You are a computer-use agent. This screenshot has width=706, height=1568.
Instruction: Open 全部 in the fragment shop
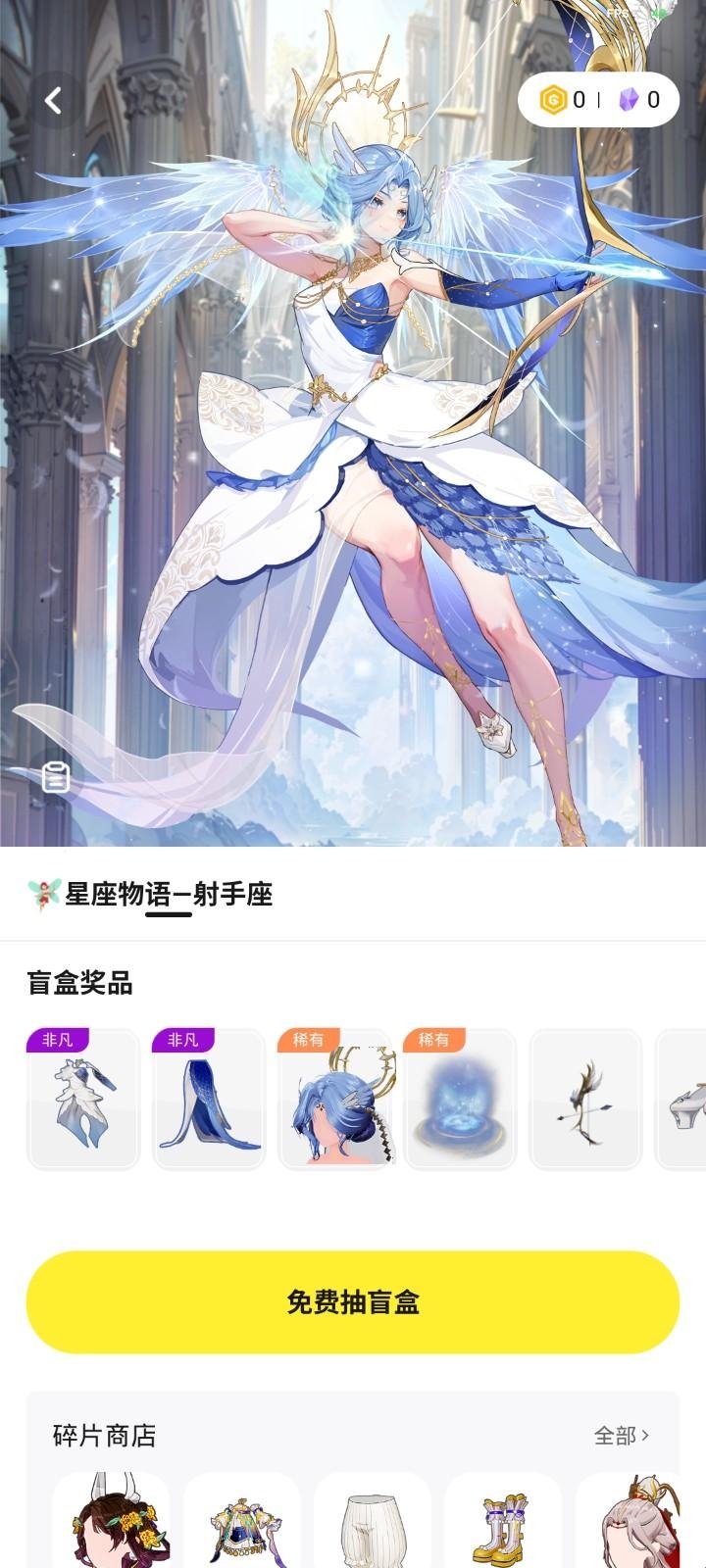[x=622, y=1436]
